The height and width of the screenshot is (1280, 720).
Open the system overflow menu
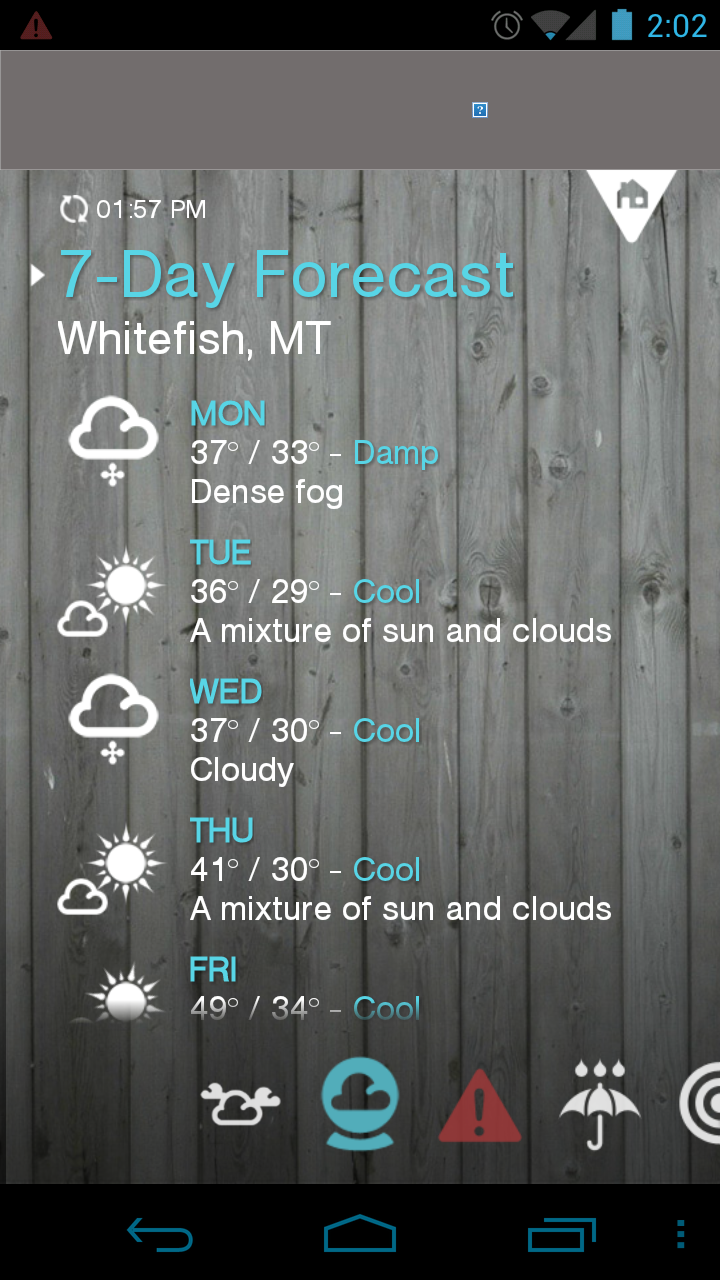coord(681,1235)
